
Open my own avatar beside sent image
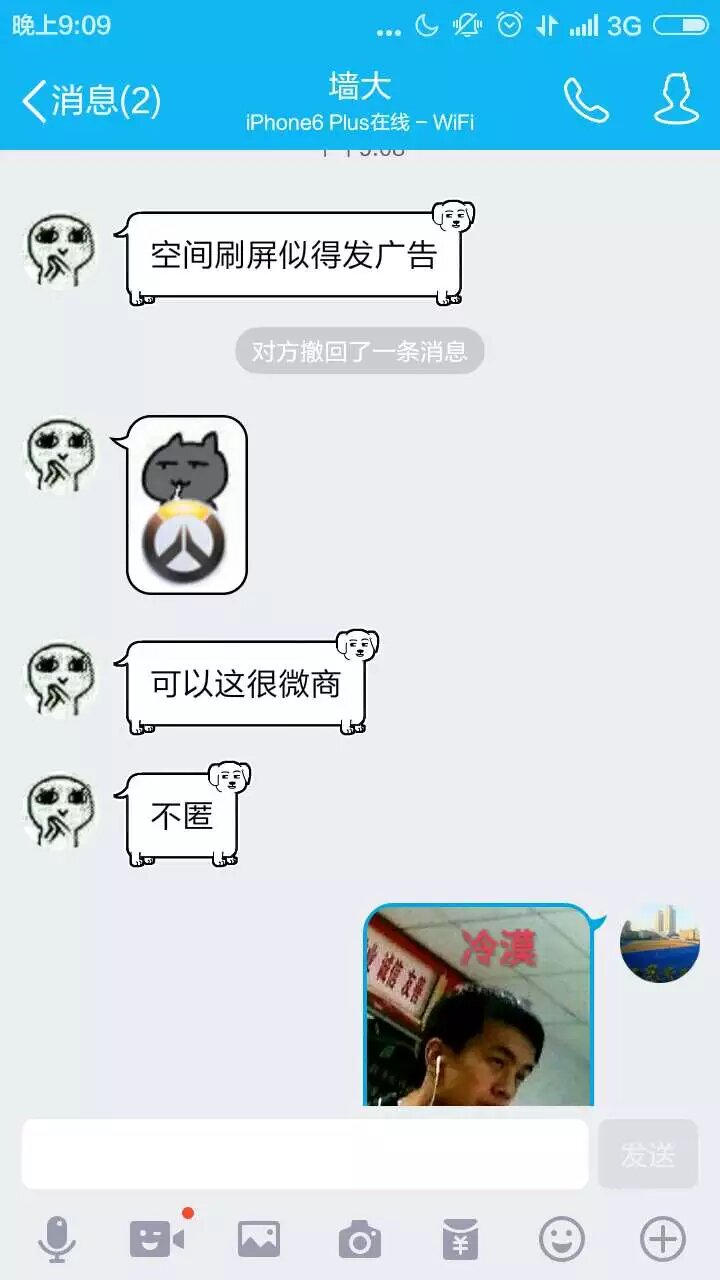coord(659,943)
